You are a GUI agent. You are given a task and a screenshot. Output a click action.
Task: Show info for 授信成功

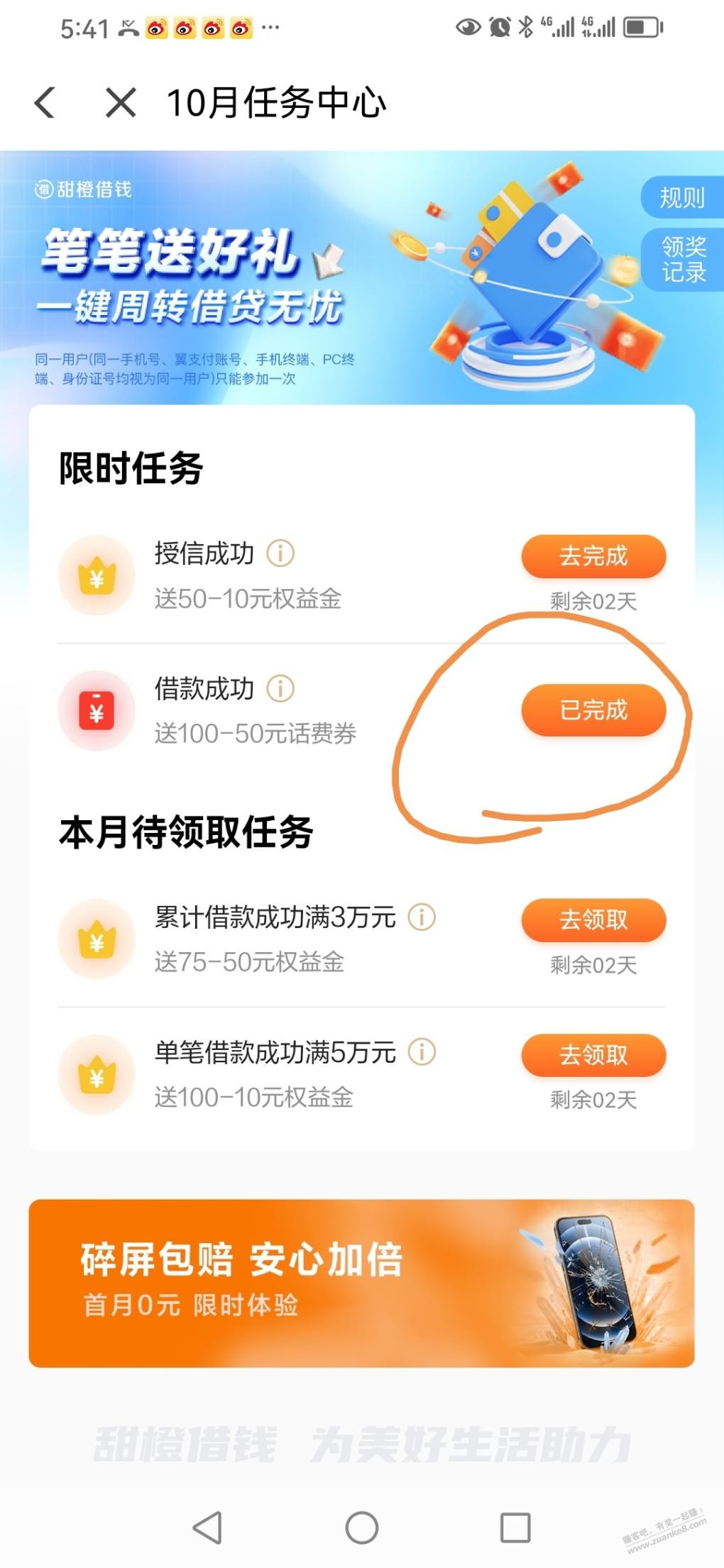(280, 553)
